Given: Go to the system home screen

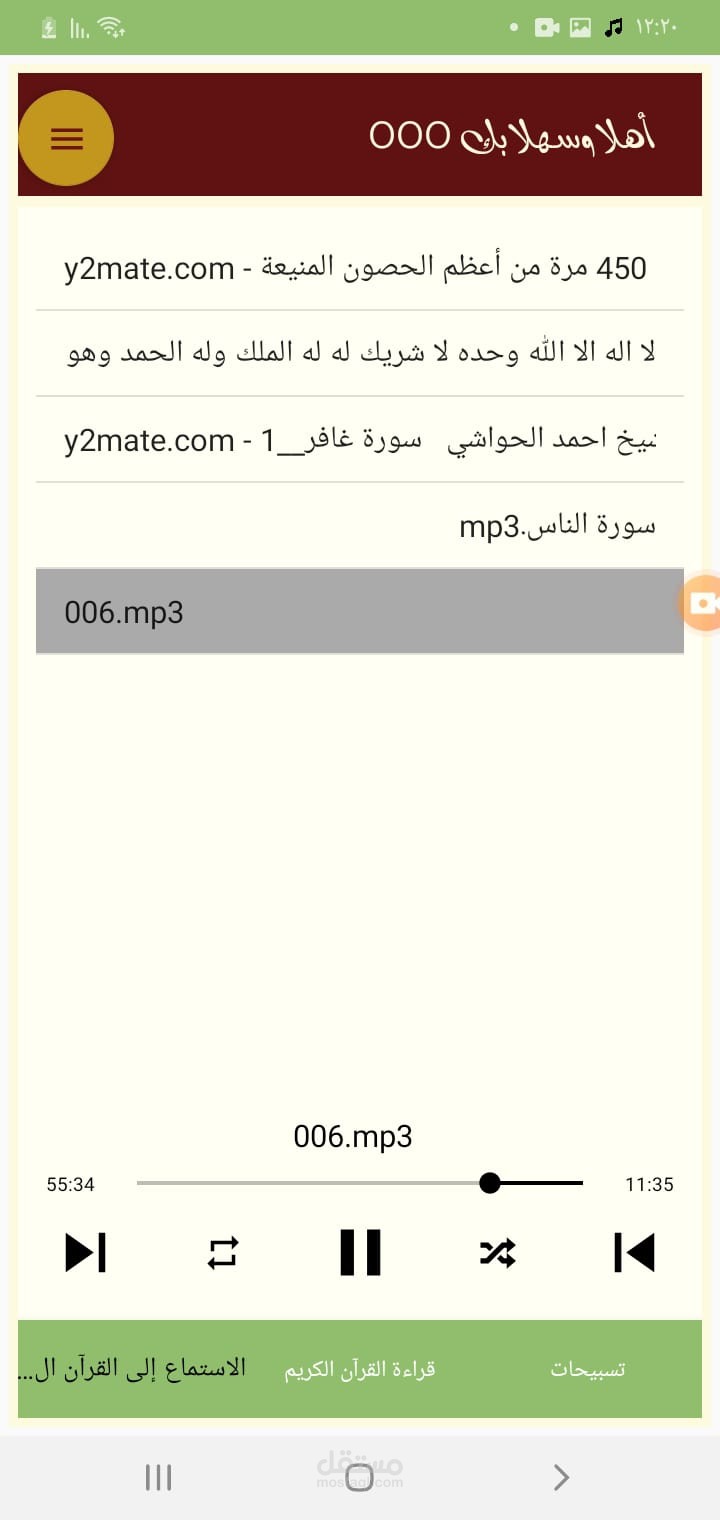Looking at the screenshot, I should 360,1477.
